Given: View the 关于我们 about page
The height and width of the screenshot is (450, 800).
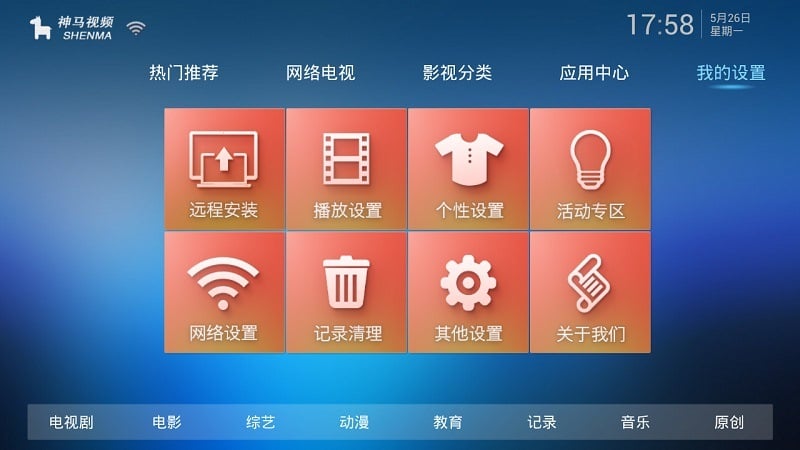Looking at the screenshot, I should pyautogui.click(x=590, y=292).
